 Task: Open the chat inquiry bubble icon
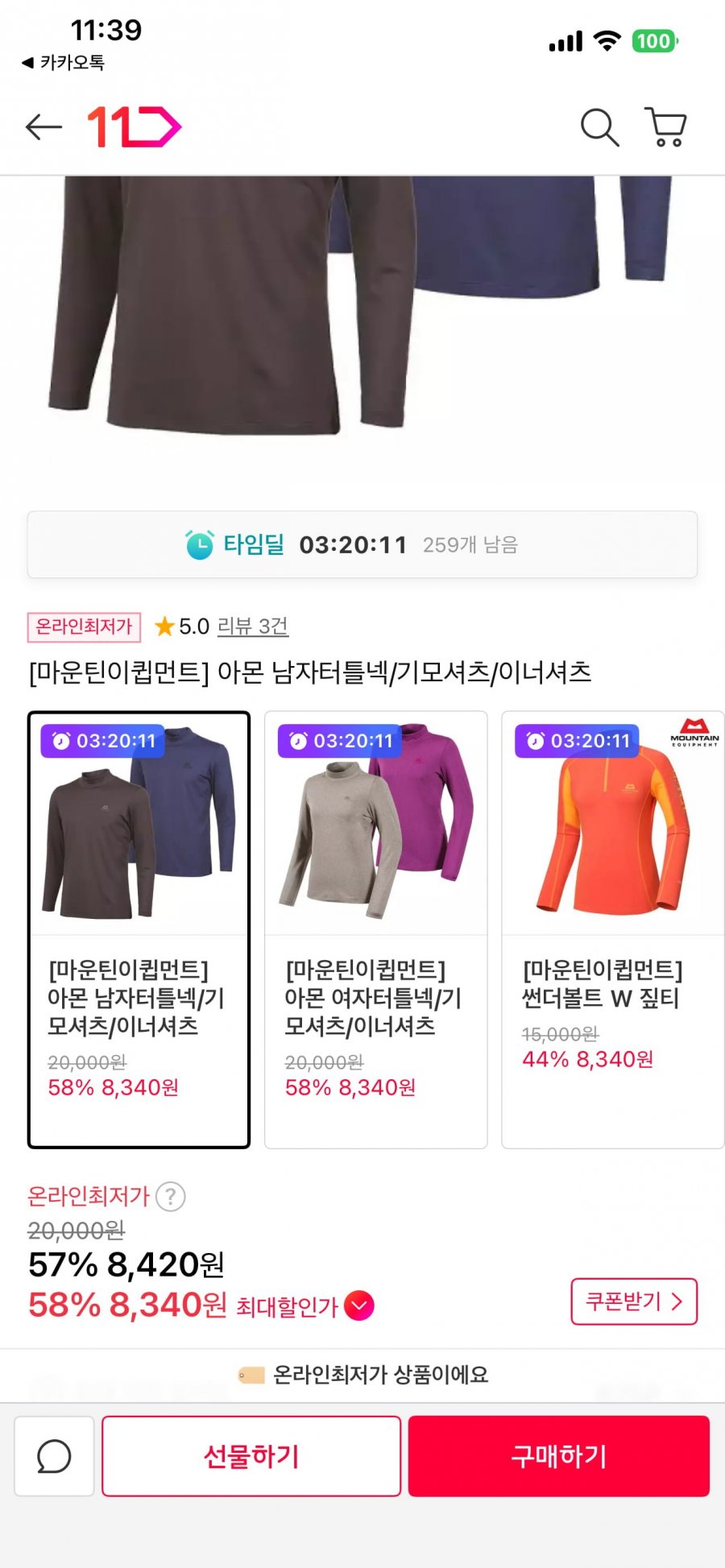(54, 1456)
